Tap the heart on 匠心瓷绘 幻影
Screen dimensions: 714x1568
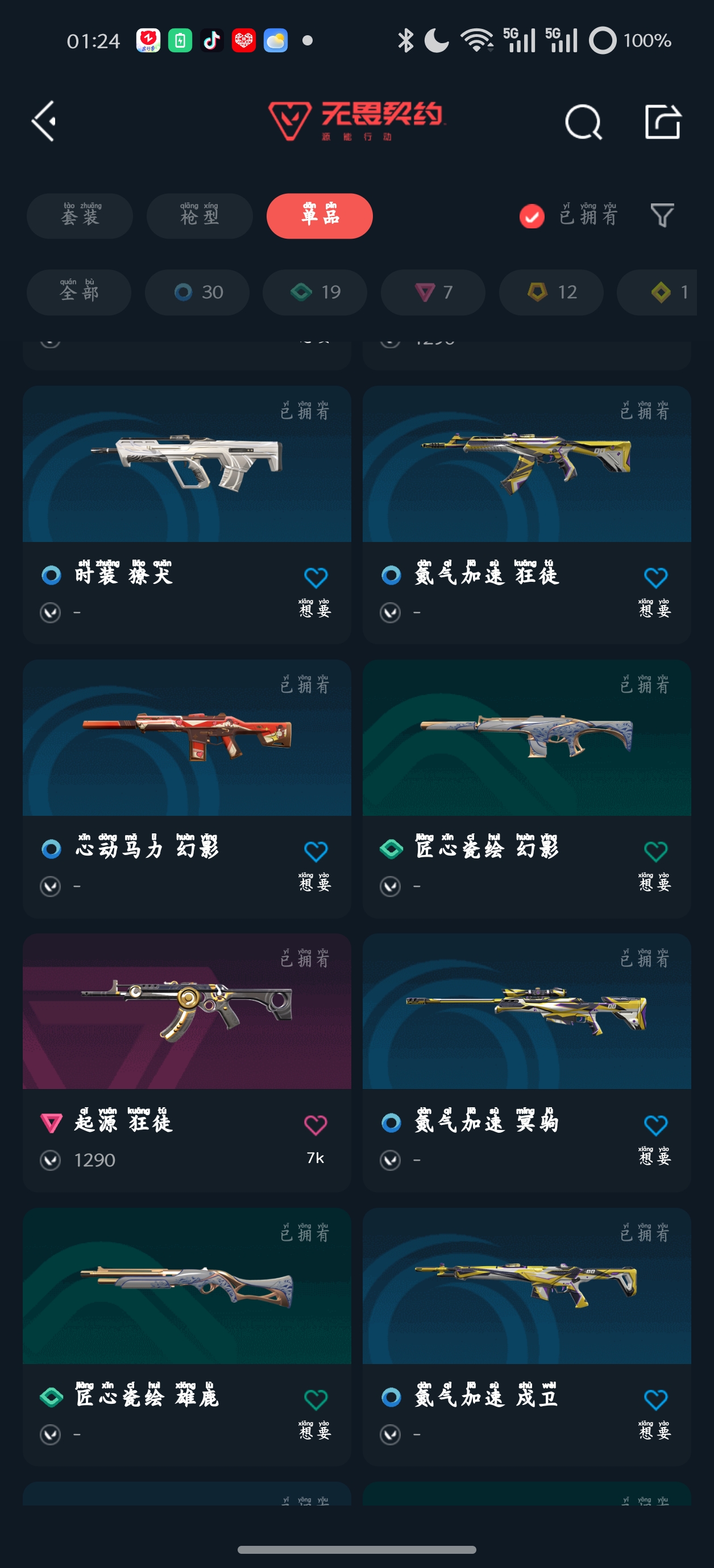point(655,851)
